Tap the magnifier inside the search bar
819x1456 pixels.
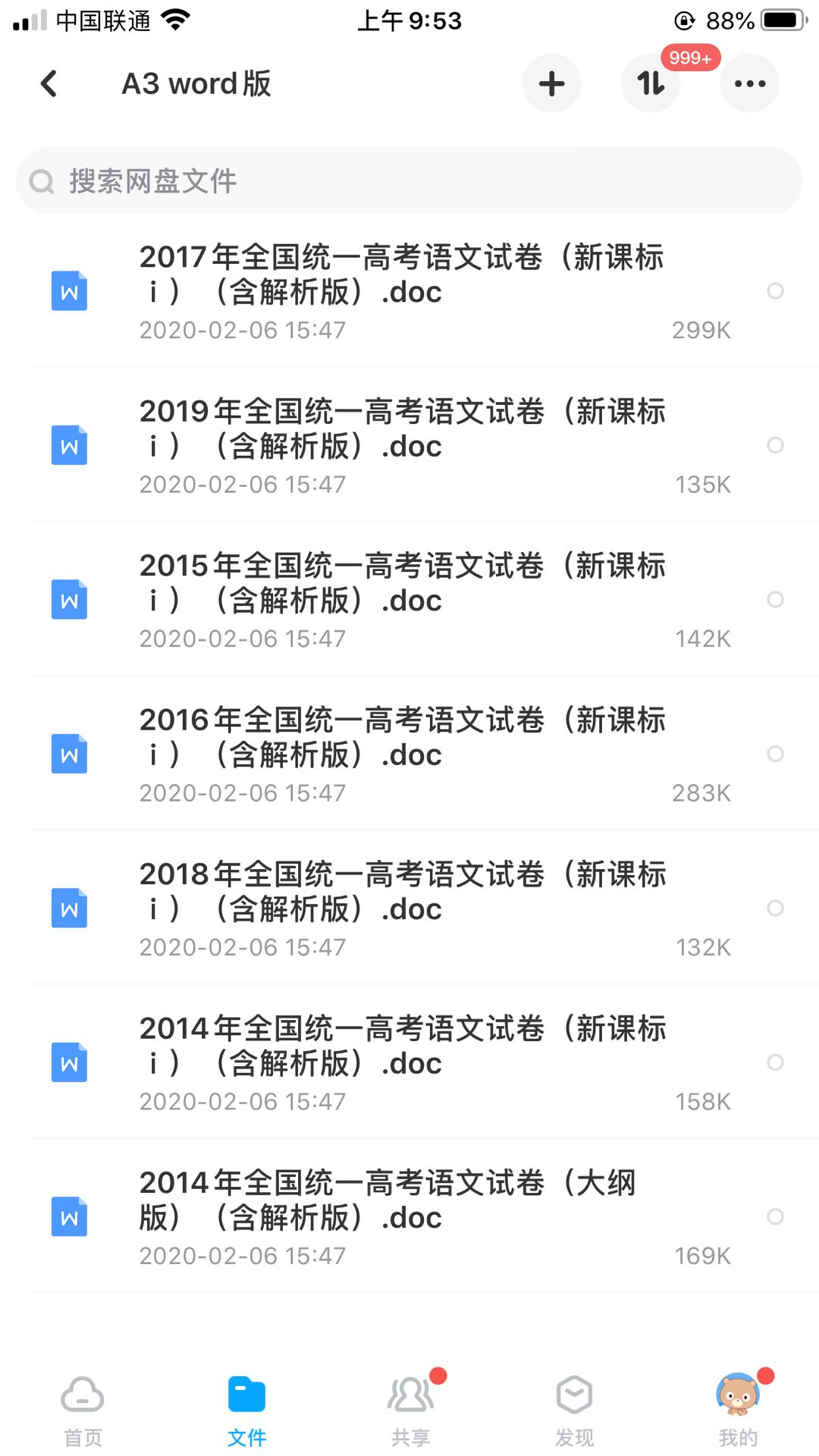click(42, 181)
